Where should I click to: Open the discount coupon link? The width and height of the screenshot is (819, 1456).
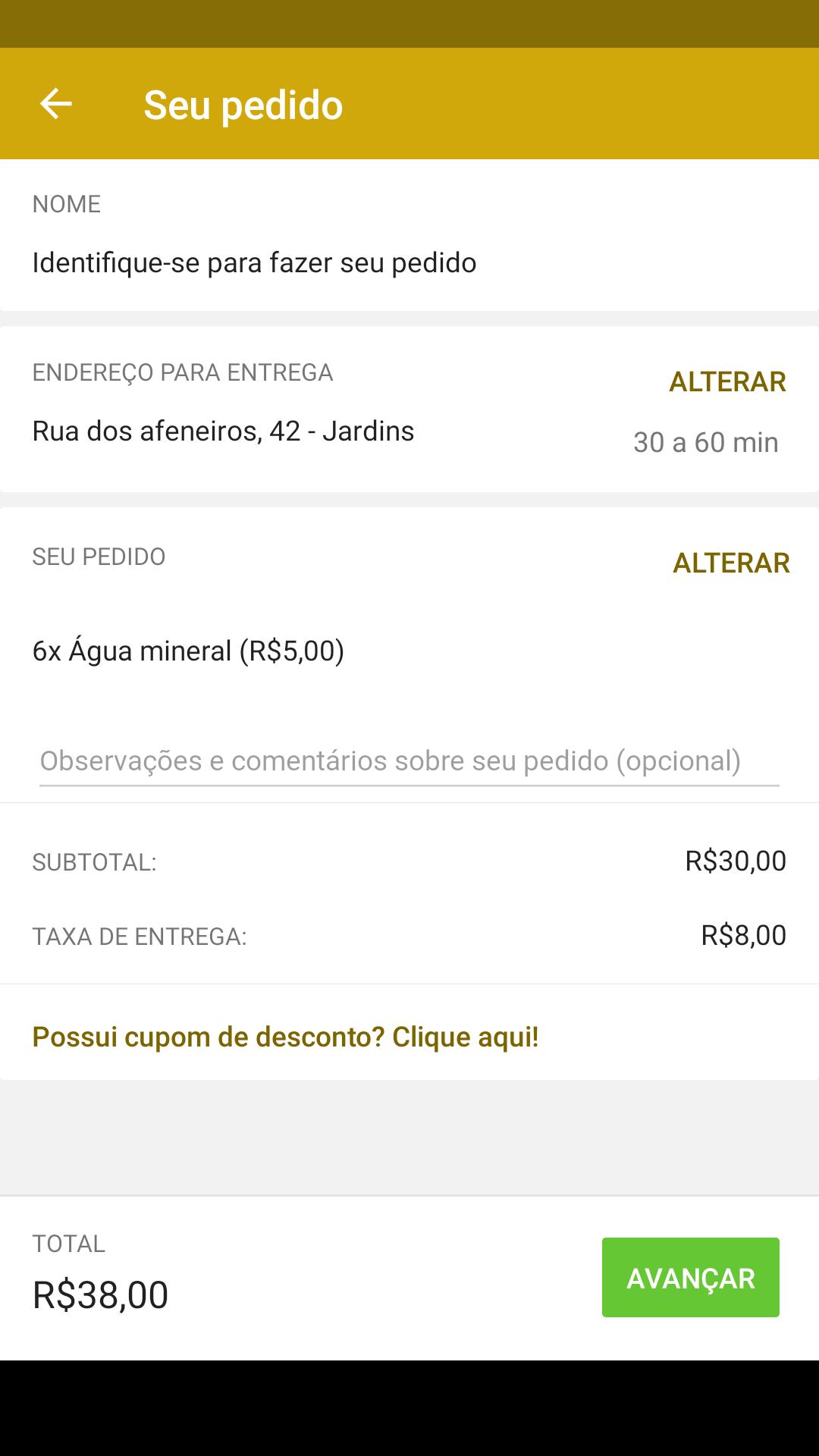click(285, 1037)
